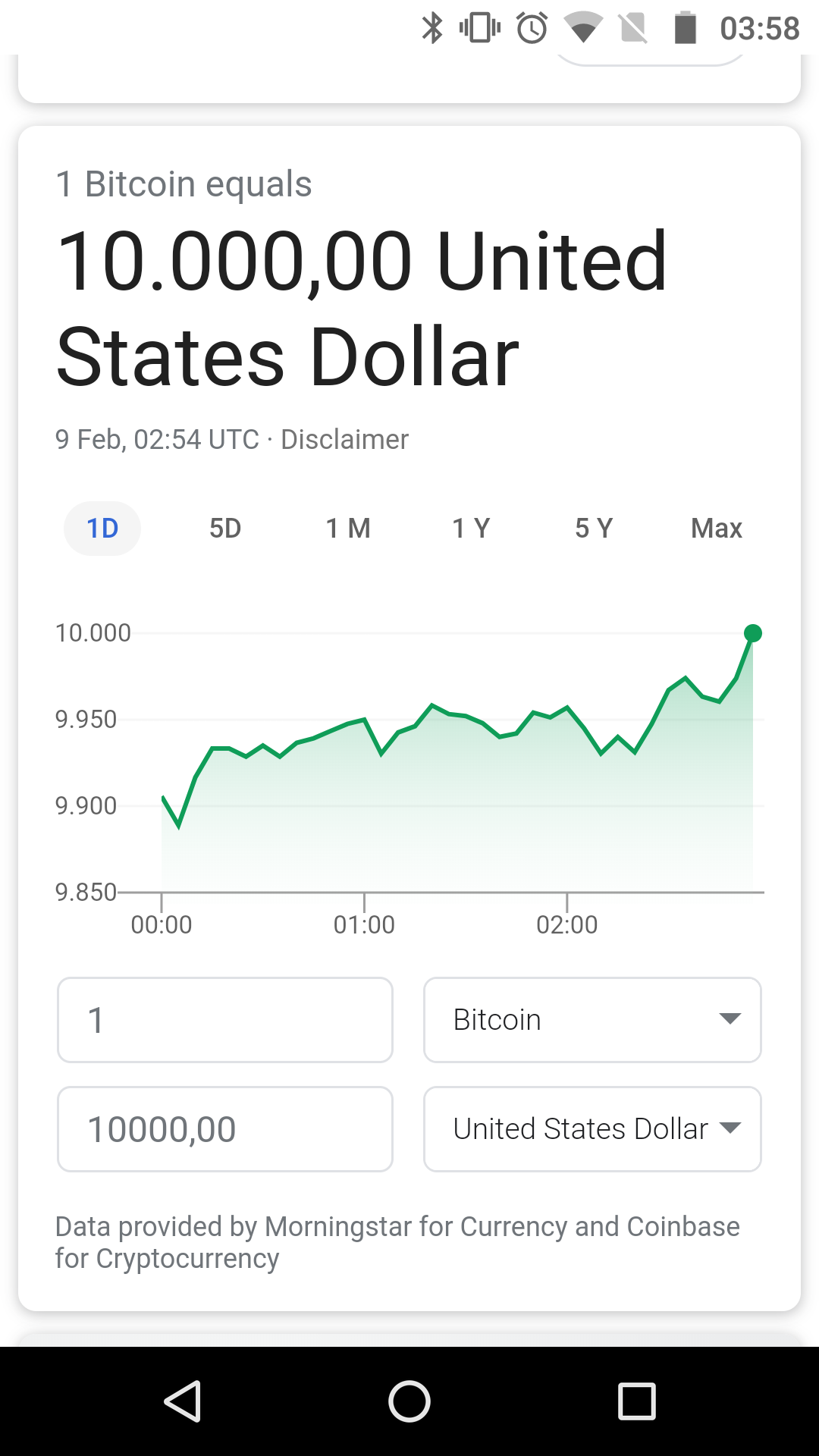Select the 5D chart range

(224, 529)
